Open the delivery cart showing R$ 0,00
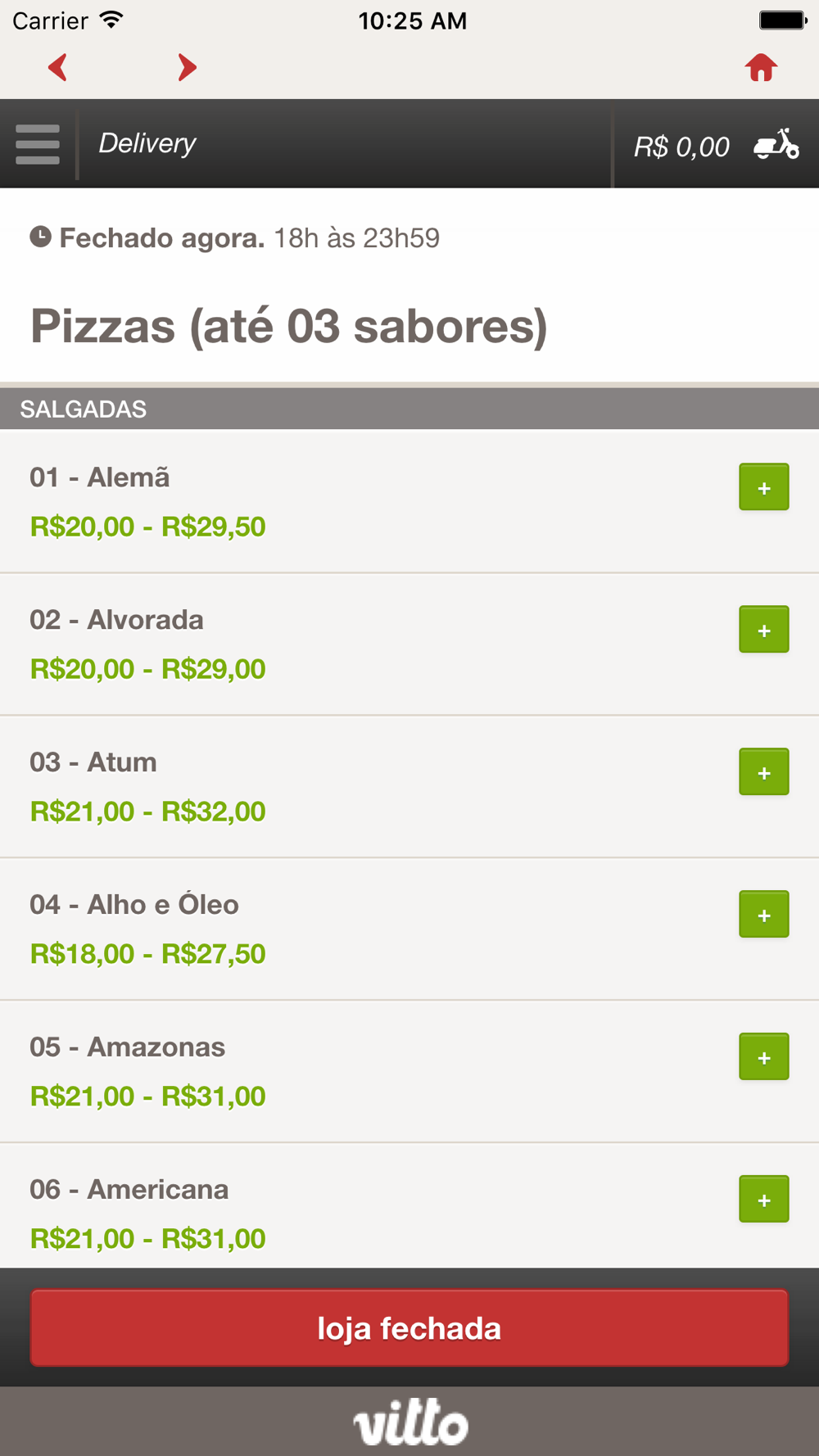Image resolution: width=819 pixels, height=1456 pixels. coord(716,146)
